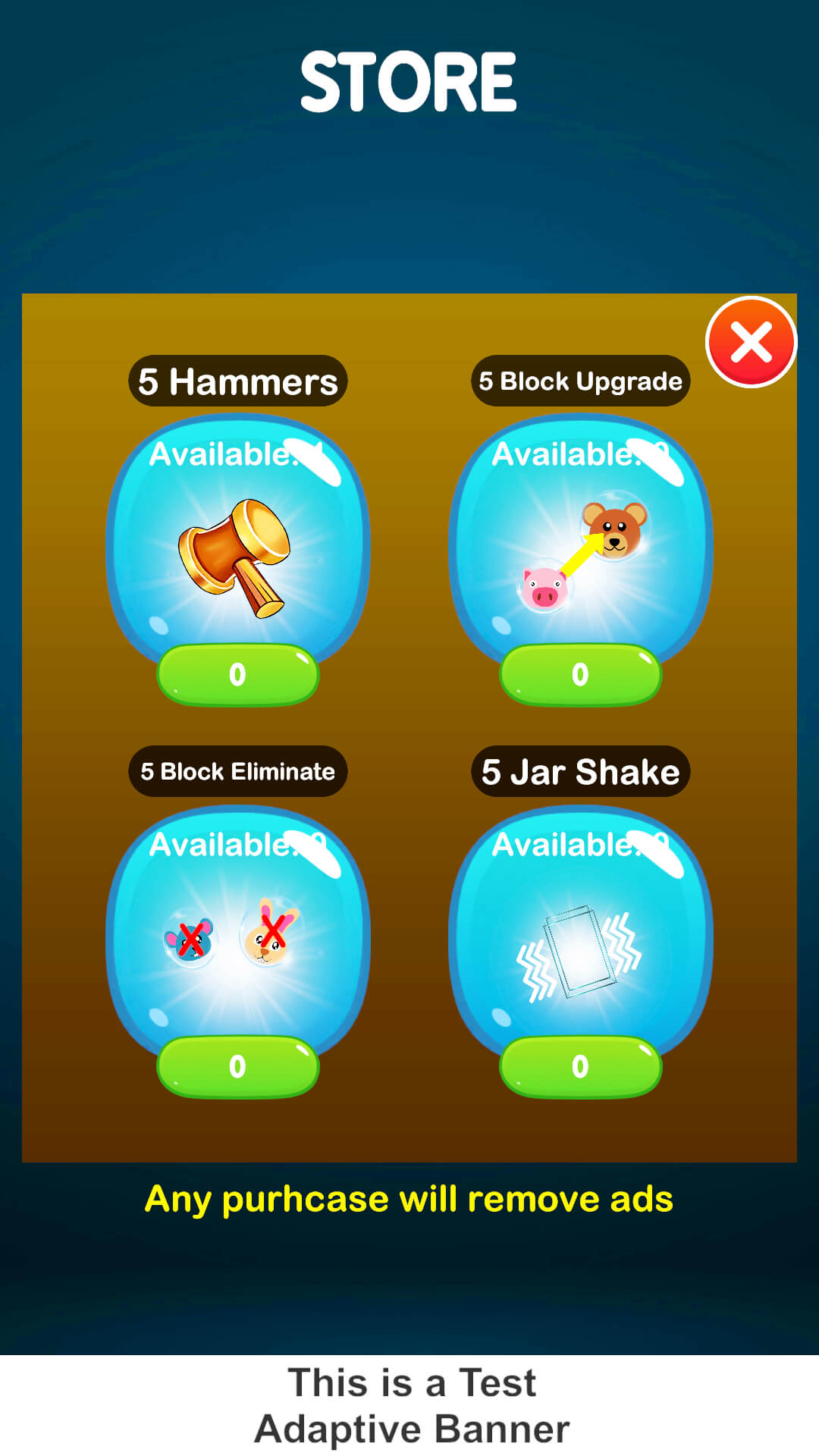Open the test adaptive banner ad
The width and height of the screenshot is (819, 1456).
tap(409, 1405)
